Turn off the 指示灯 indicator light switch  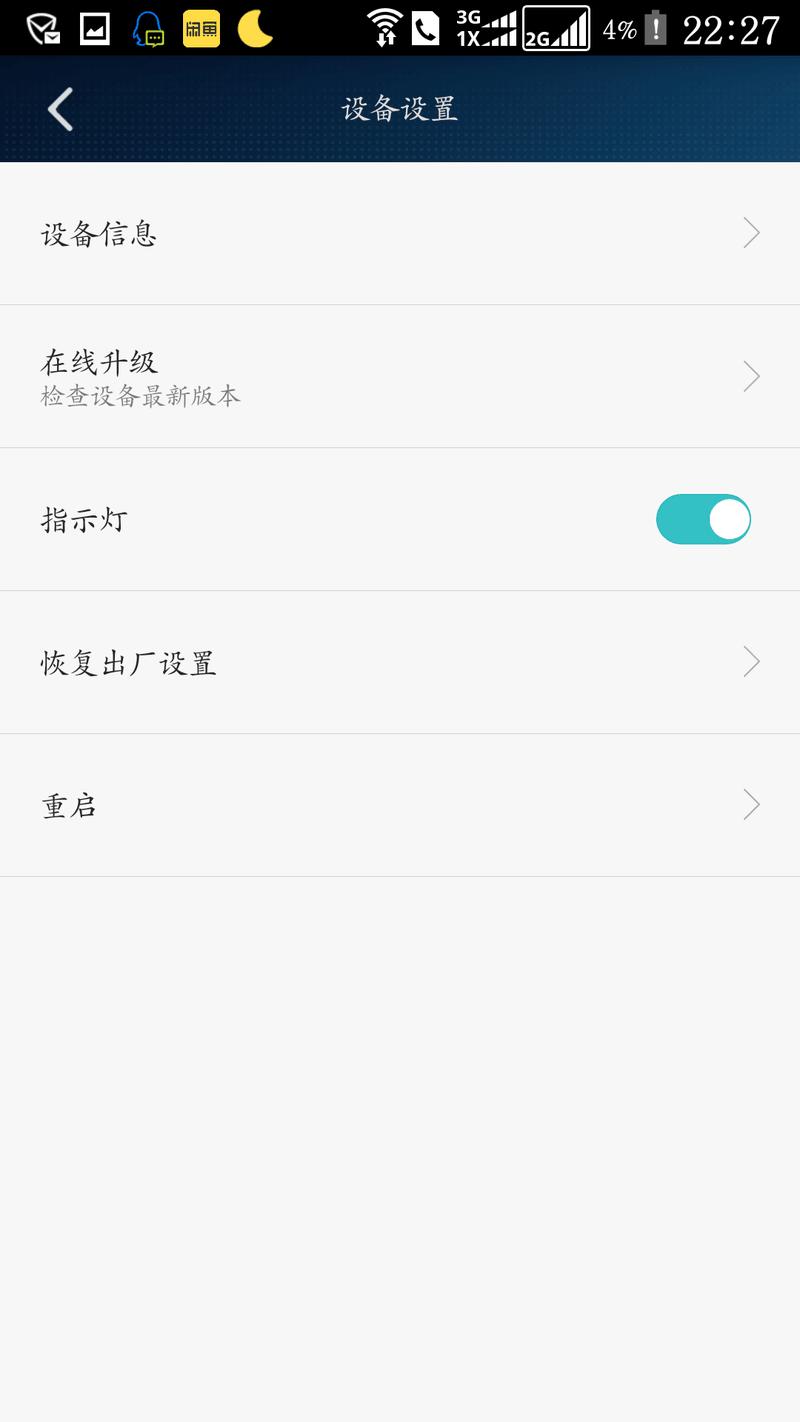point(701,518)
